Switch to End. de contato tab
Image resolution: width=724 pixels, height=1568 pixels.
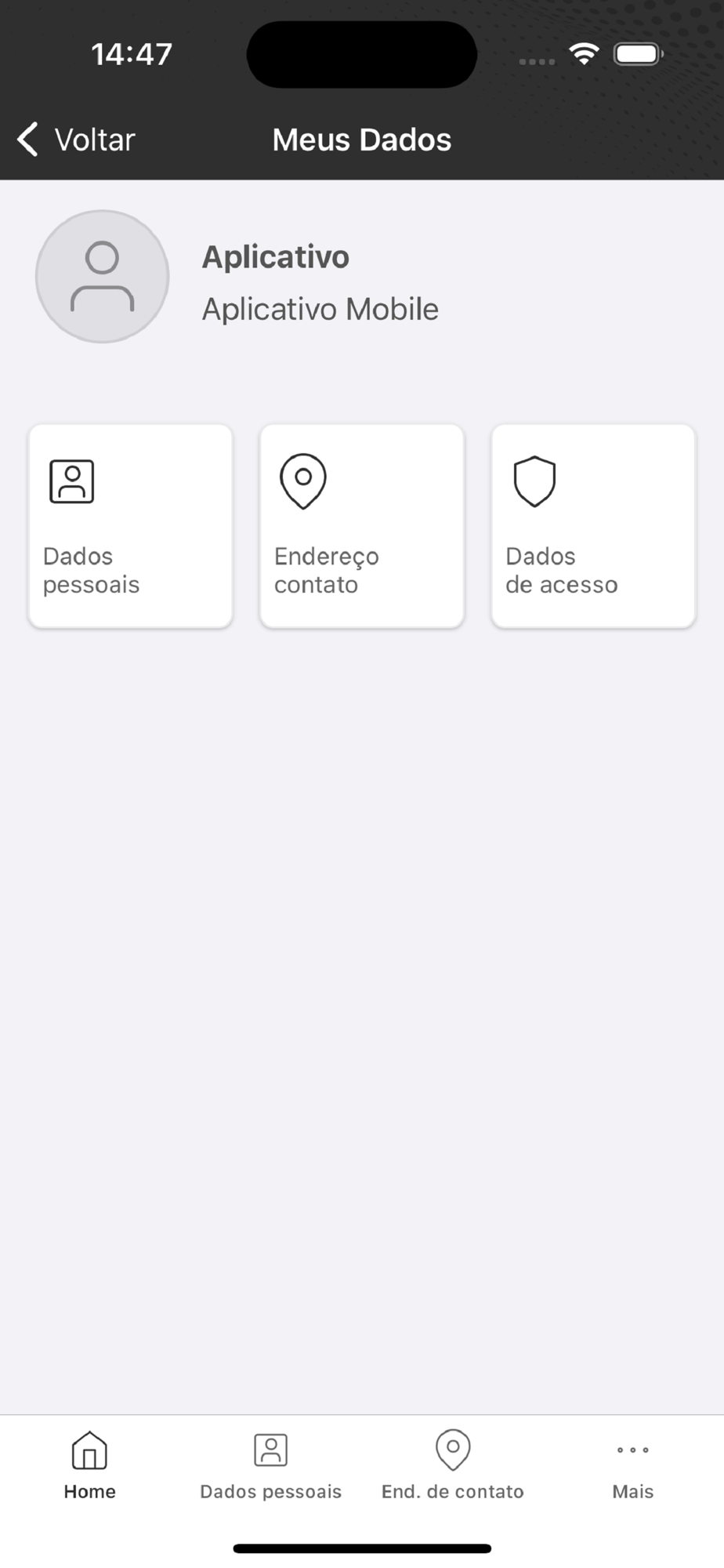(453, 1465)
